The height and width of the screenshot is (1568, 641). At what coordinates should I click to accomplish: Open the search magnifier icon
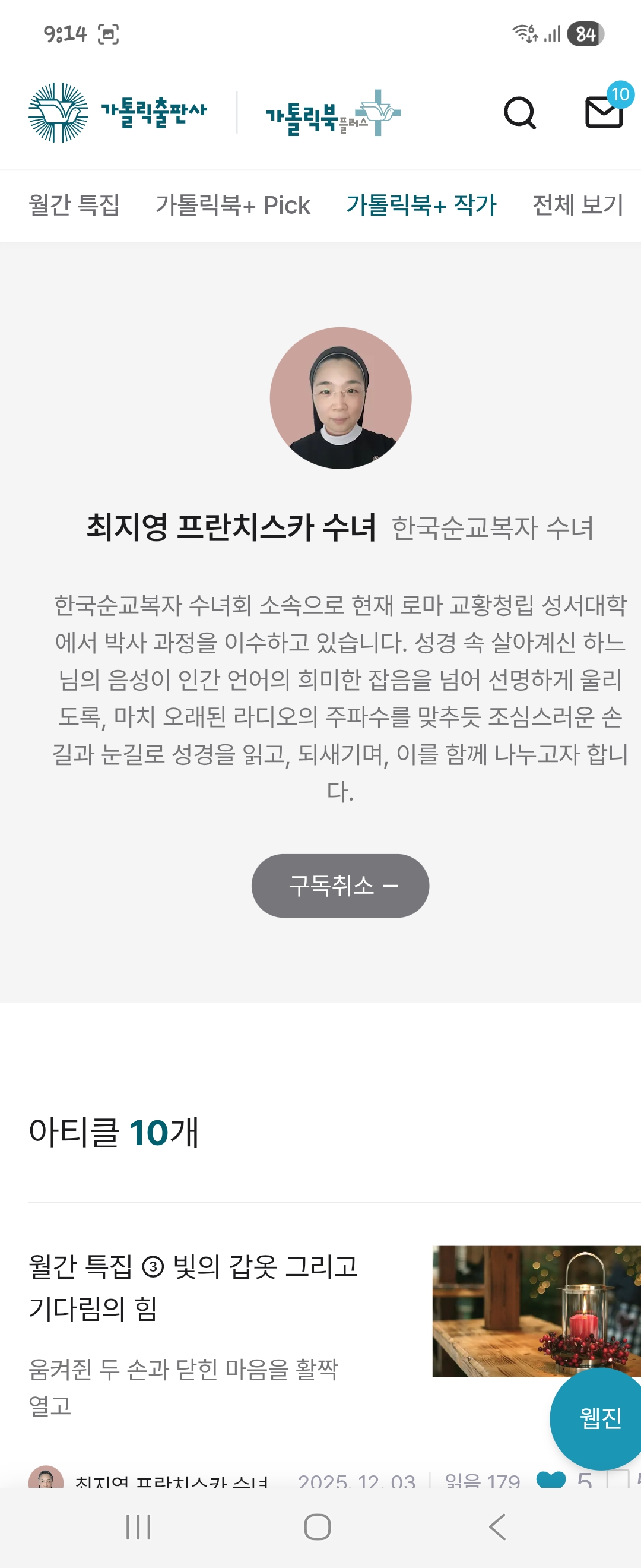[520, 113]
